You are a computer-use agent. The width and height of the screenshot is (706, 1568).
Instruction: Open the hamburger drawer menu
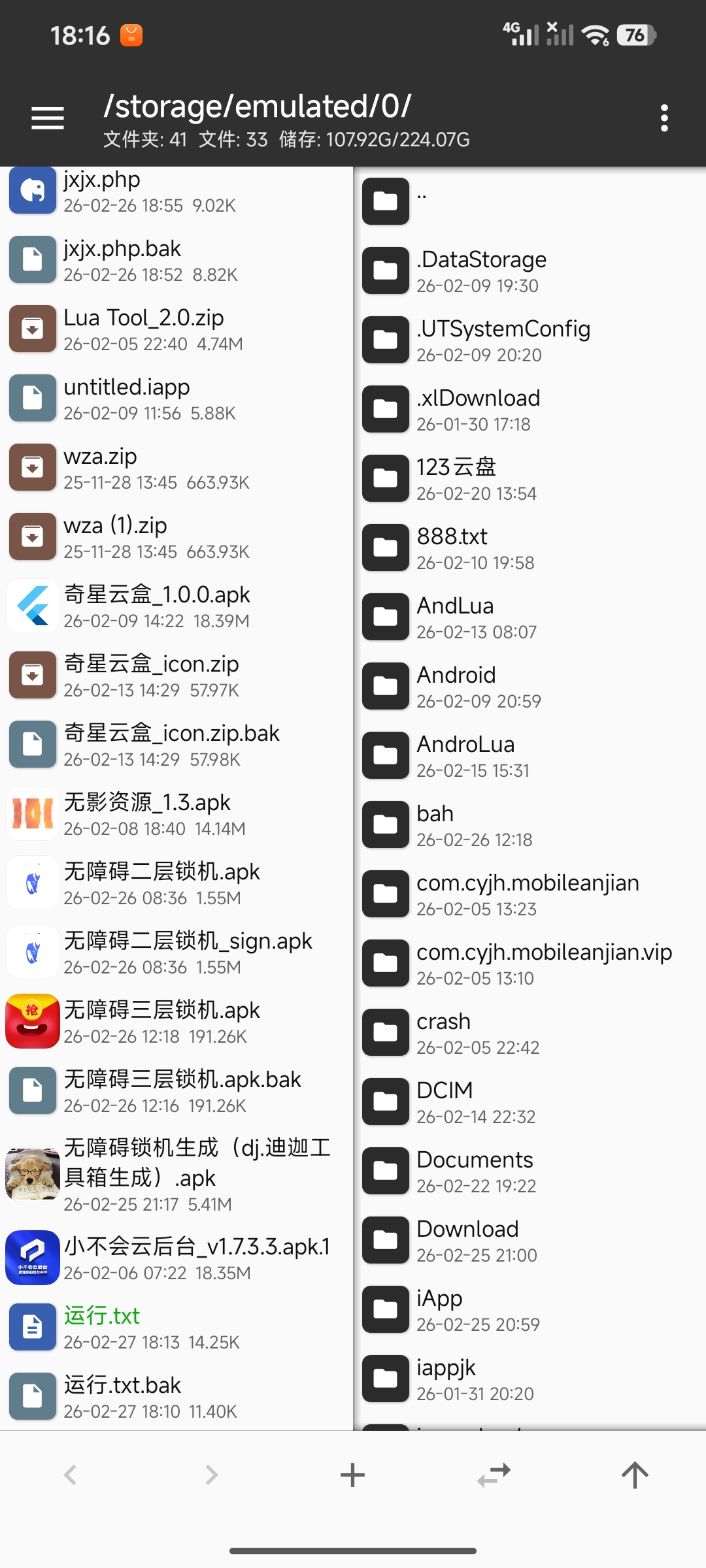(48, 118)
